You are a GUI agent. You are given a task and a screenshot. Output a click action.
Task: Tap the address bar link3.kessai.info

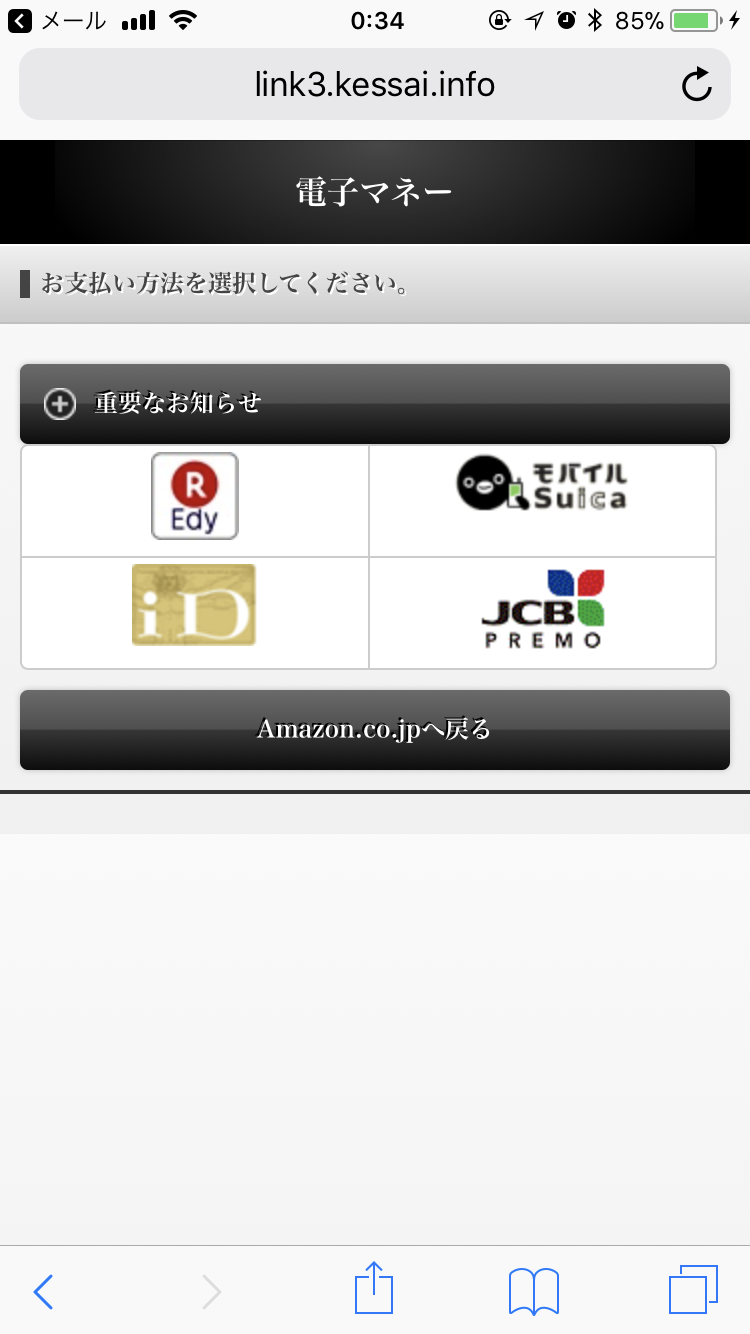click(375, 85)
